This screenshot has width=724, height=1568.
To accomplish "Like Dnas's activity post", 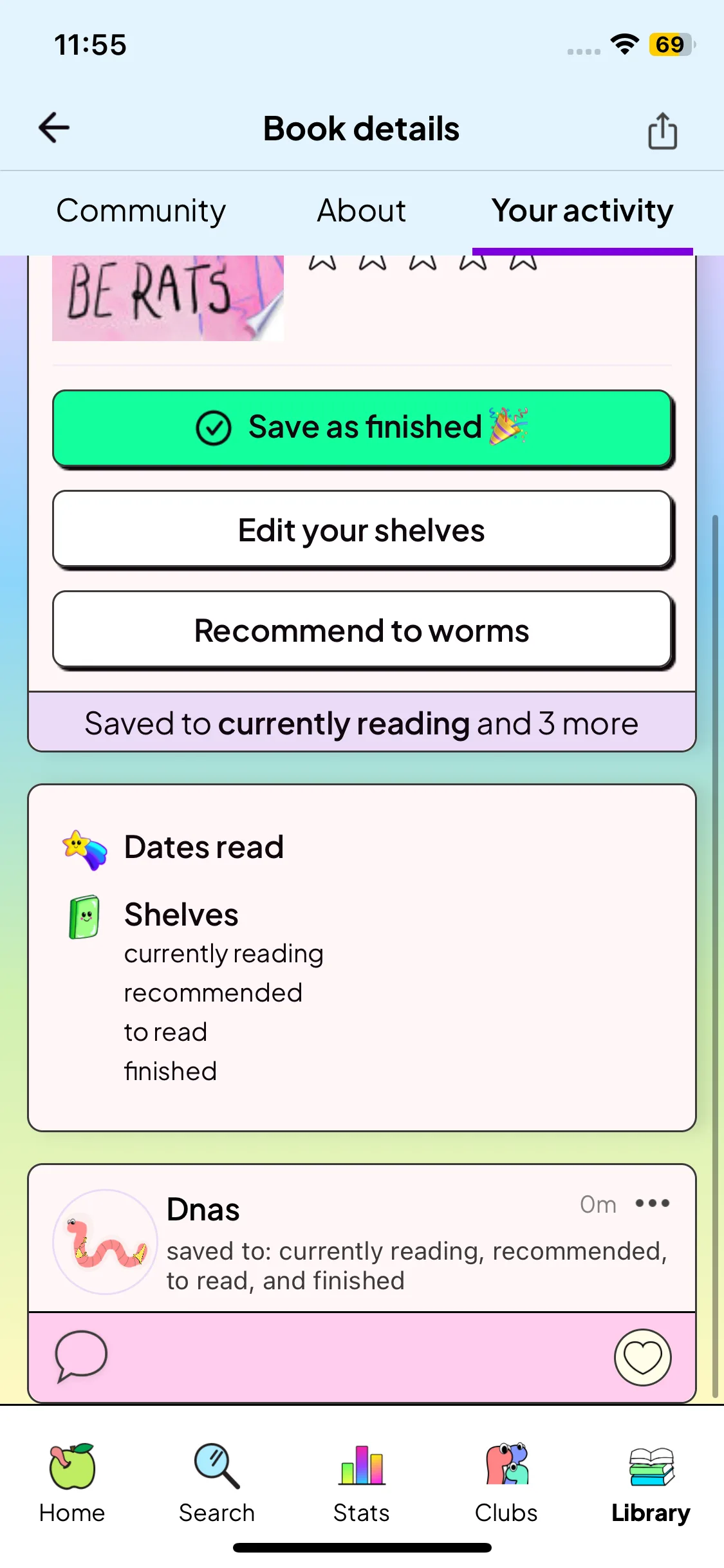I will pyautogui.click(x=642, y=1357).
